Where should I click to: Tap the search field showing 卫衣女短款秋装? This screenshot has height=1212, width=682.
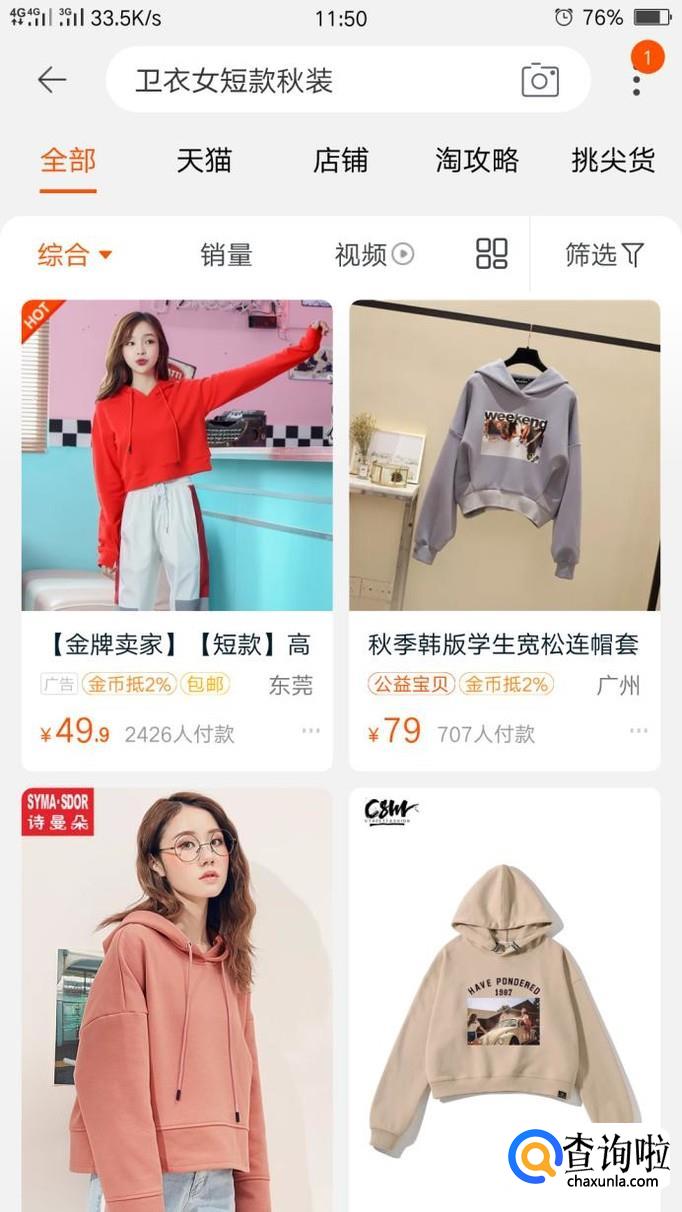[x=310, y=80]
